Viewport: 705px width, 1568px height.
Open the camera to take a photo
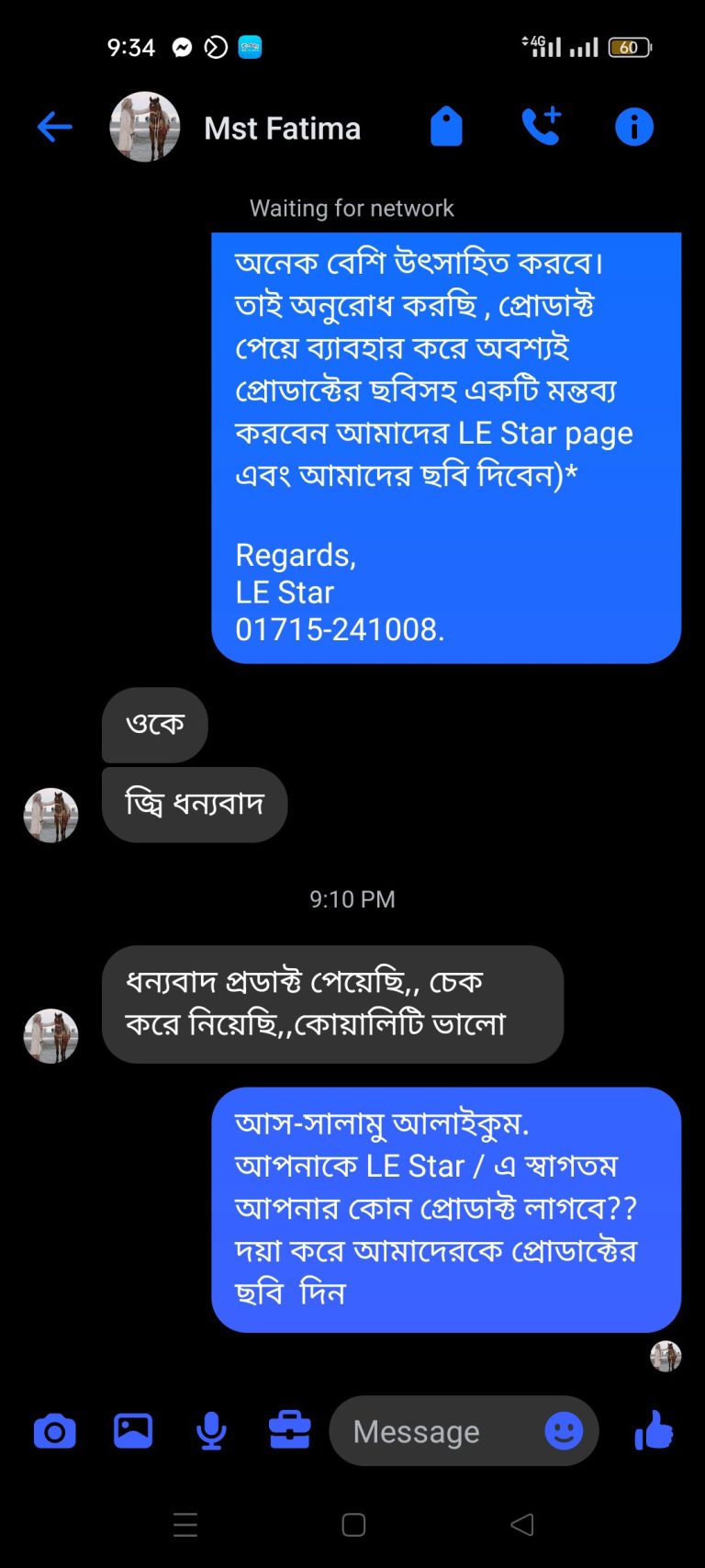pos(54,1431)
